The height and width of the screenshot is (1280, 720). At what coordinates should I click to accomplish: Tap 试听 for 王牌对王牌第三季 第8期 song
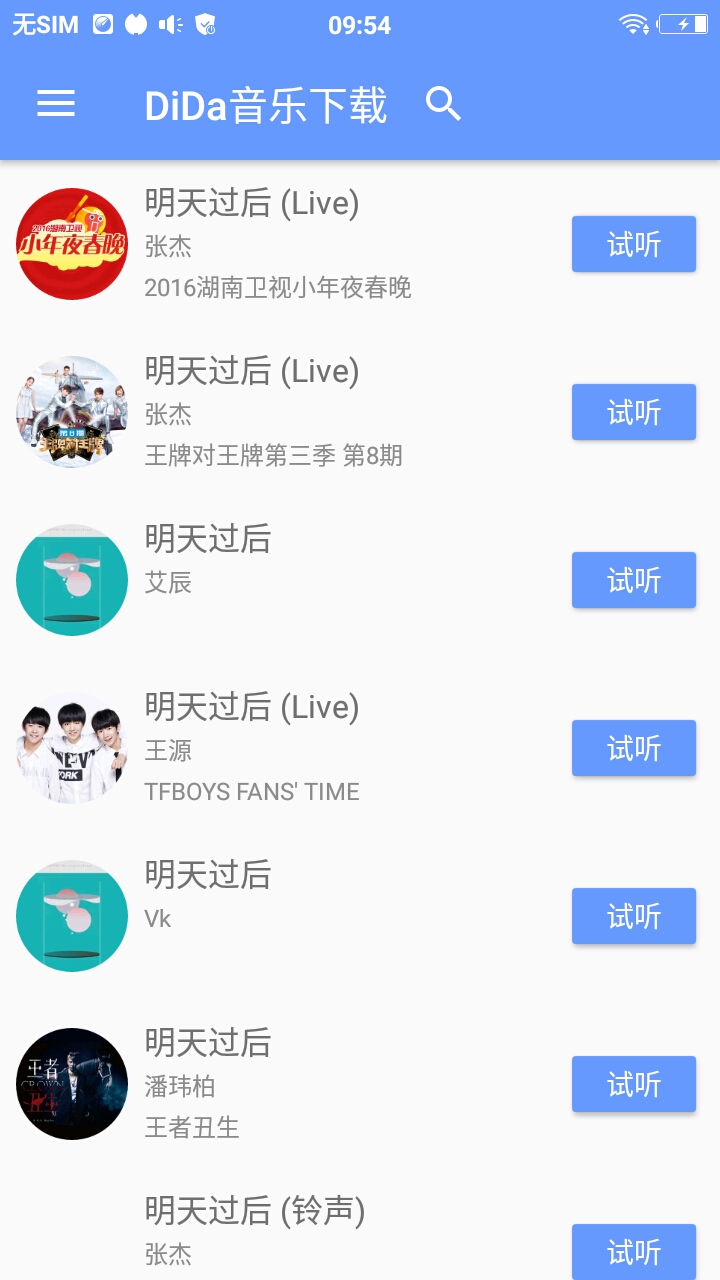tap(633, 412)
